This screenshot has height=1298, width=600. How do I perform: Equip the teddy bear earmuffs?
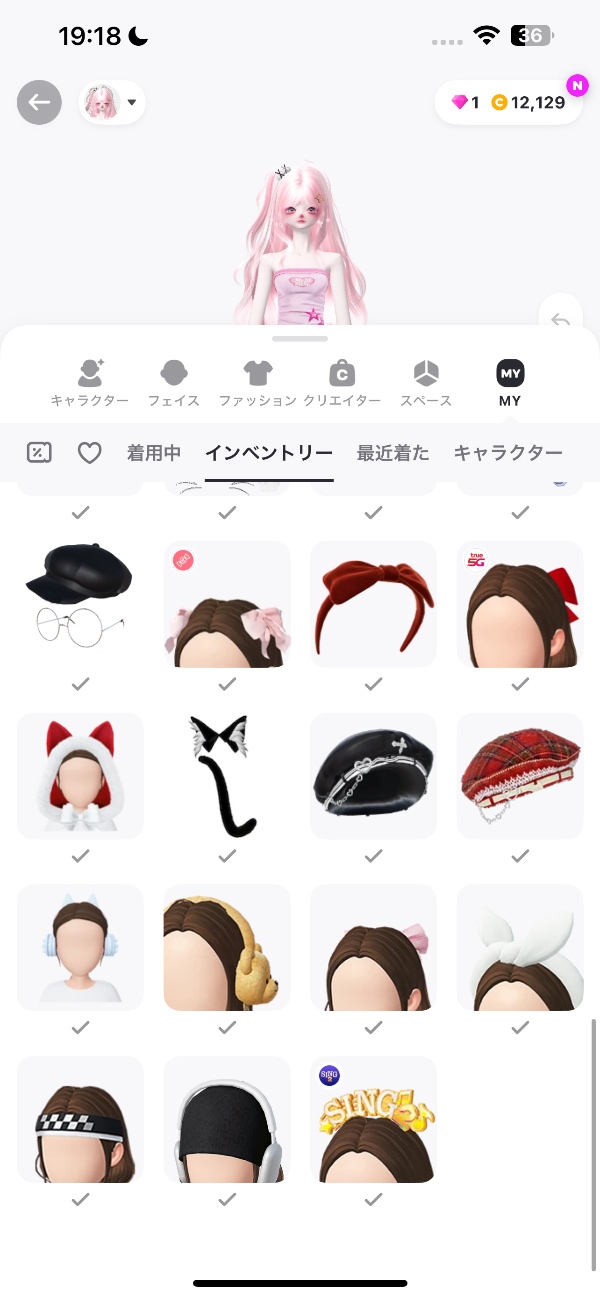(x=227, y=947)
